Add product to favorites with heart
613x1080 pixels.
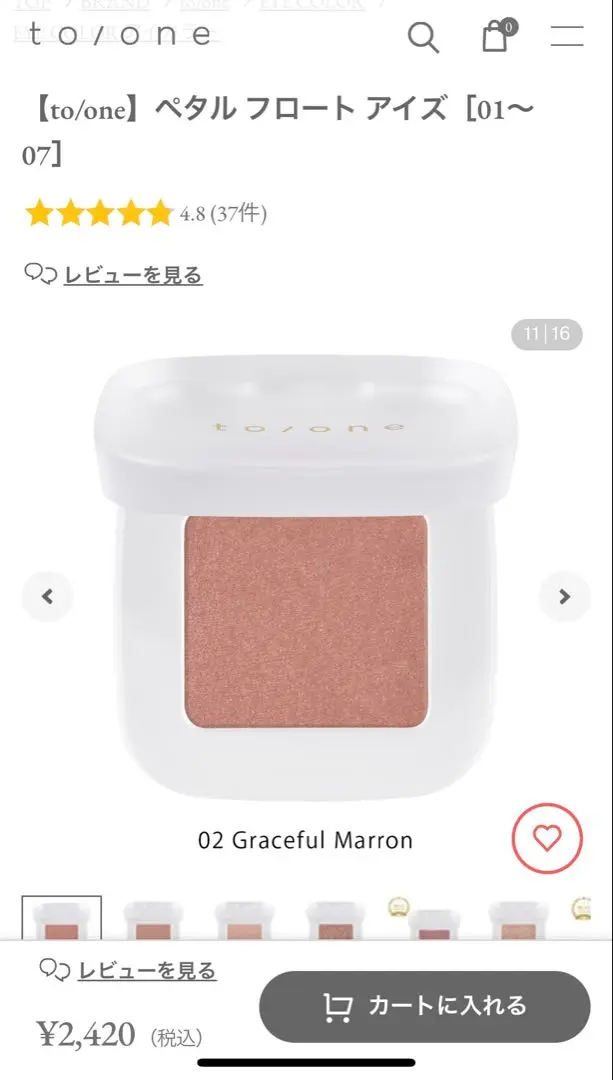(x=547, y=838)
